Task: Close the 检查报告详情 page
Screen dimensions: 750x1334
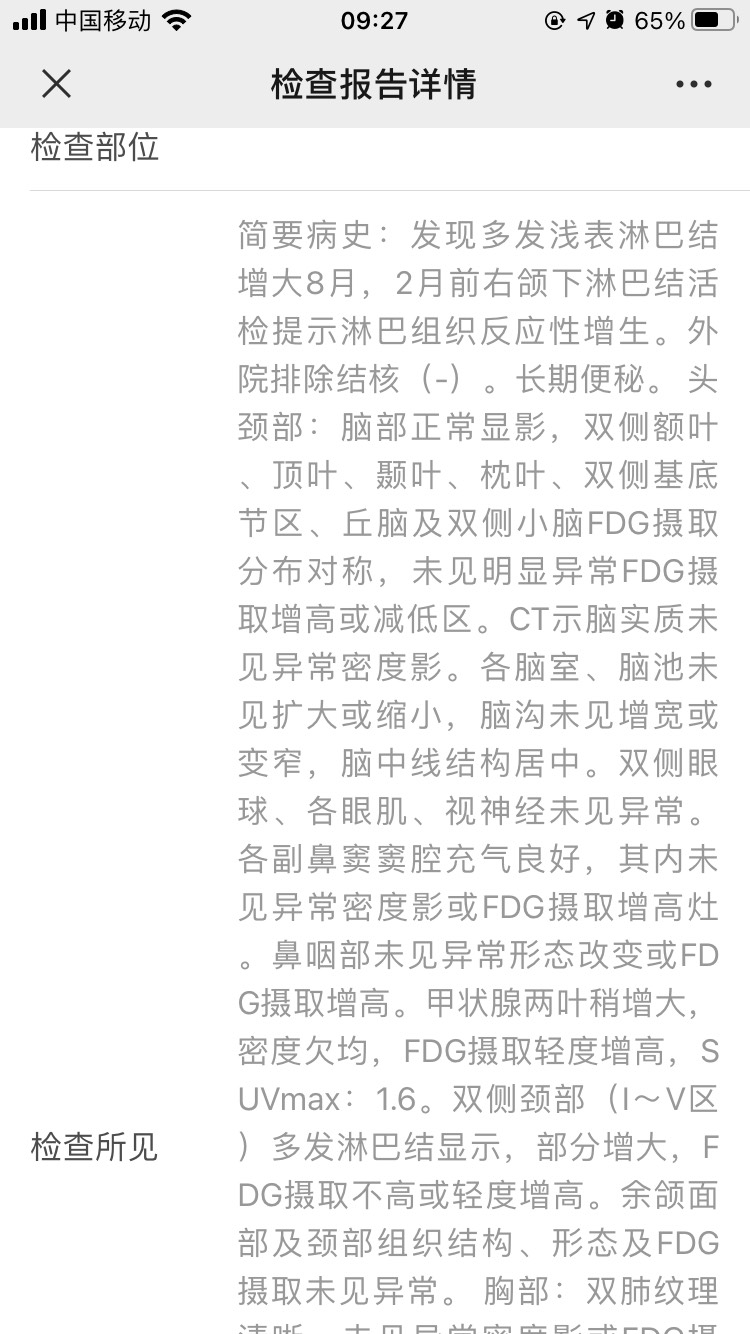Action: click(56, 84)
